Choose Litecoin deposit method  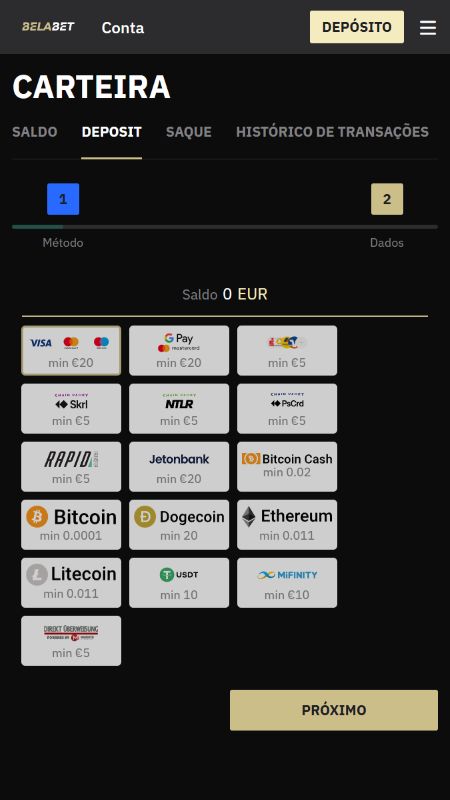(71, 583)
